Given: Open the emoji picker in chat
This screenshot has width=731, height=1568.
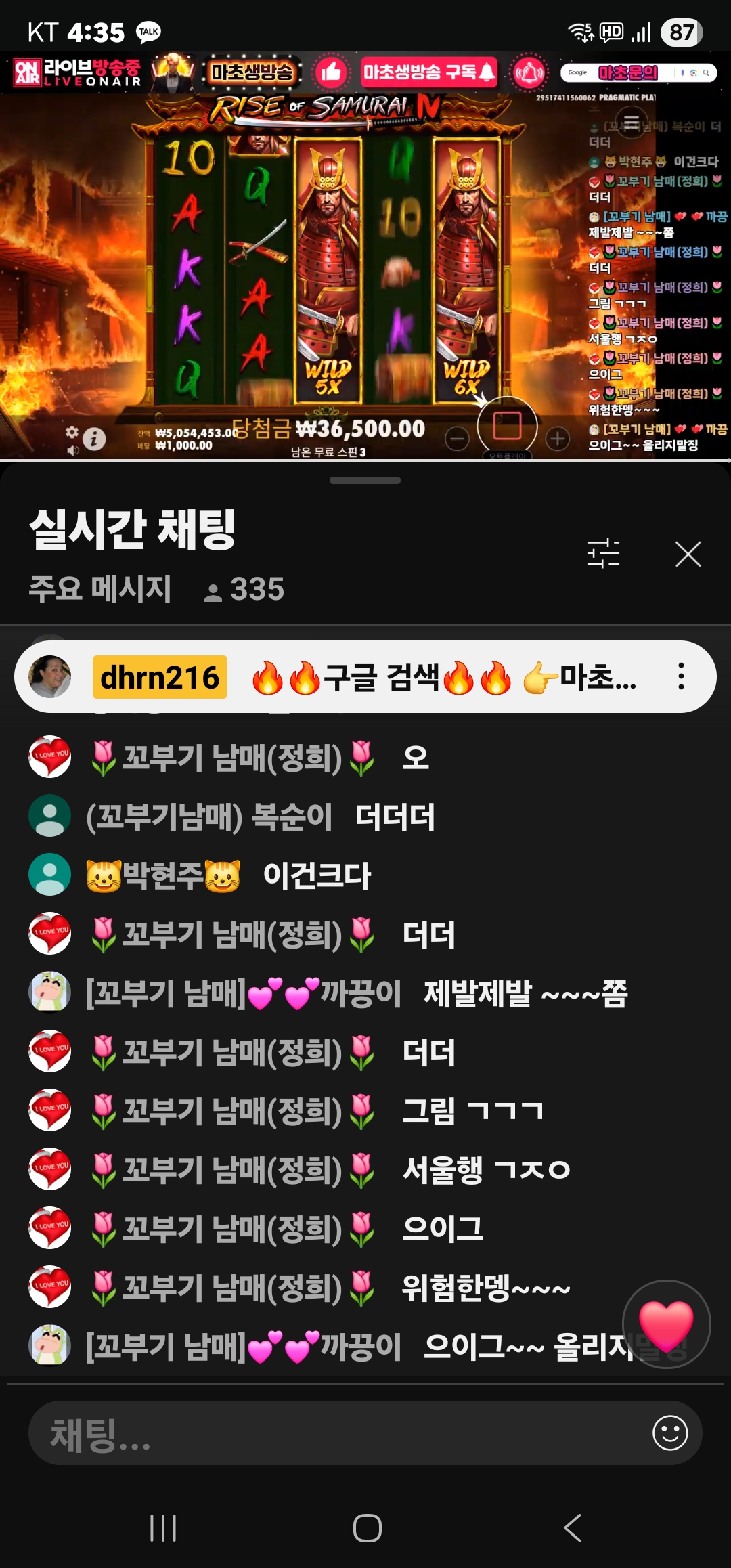Looking at the screenshot, I should coord(670,1433).
